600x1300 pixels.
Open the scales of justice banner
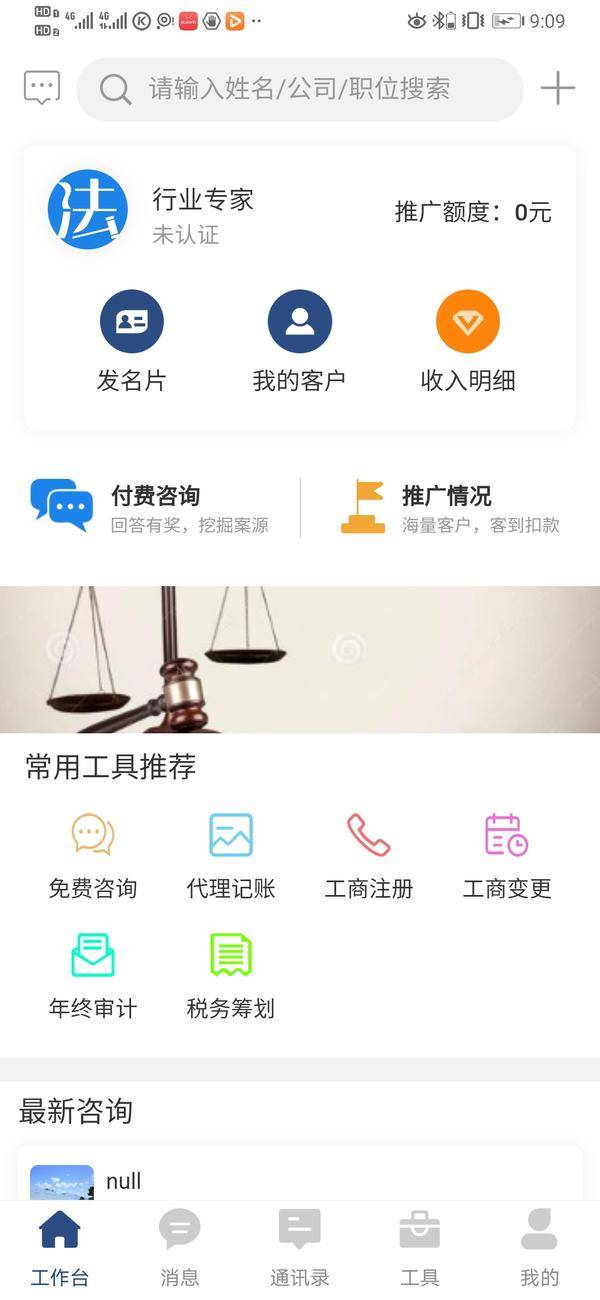pos(300,659)
